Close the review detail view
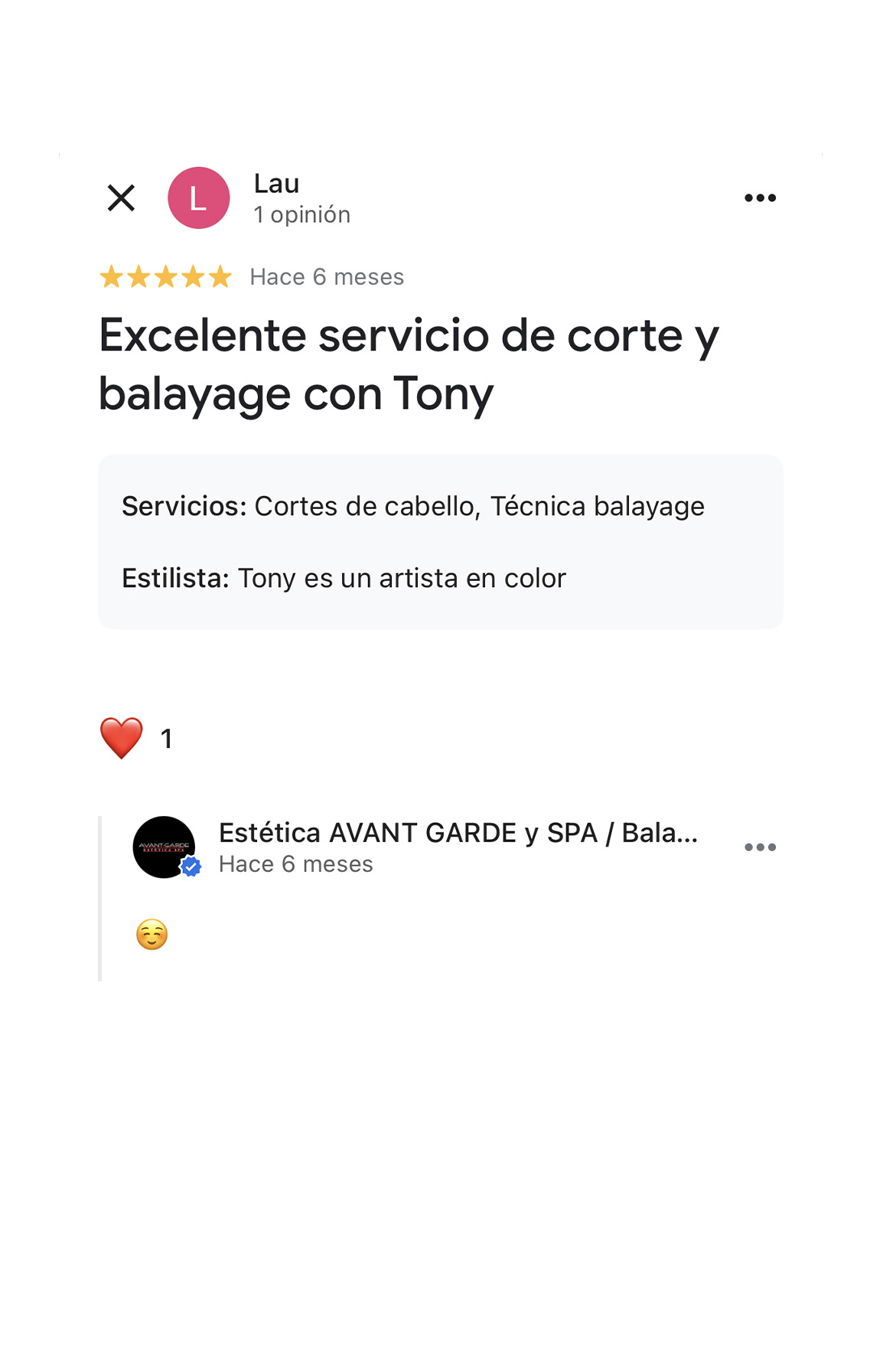Viewport: 896px width, 1371px height. coord(121,198)
